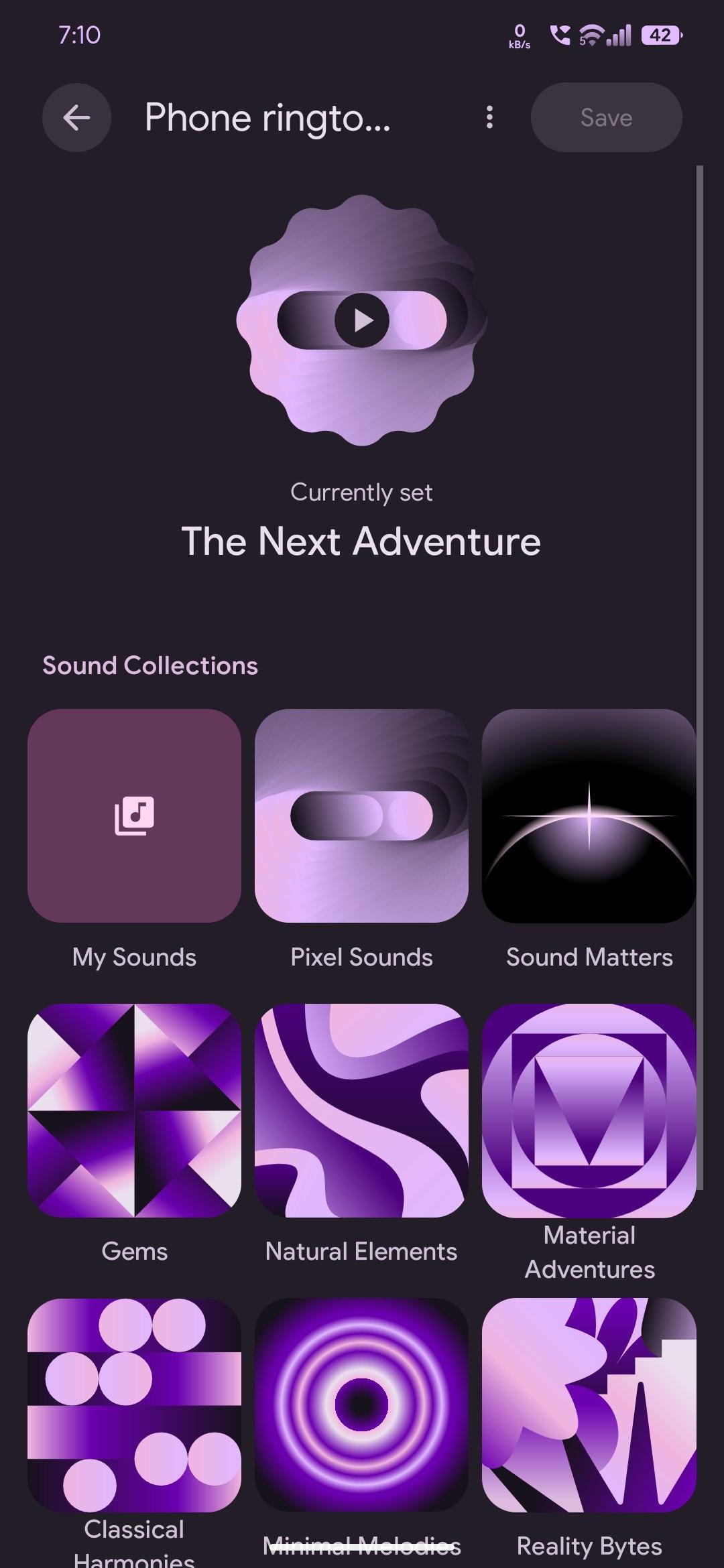Tap the Save button
724x1568 pixels.
[x=606, y=118]
